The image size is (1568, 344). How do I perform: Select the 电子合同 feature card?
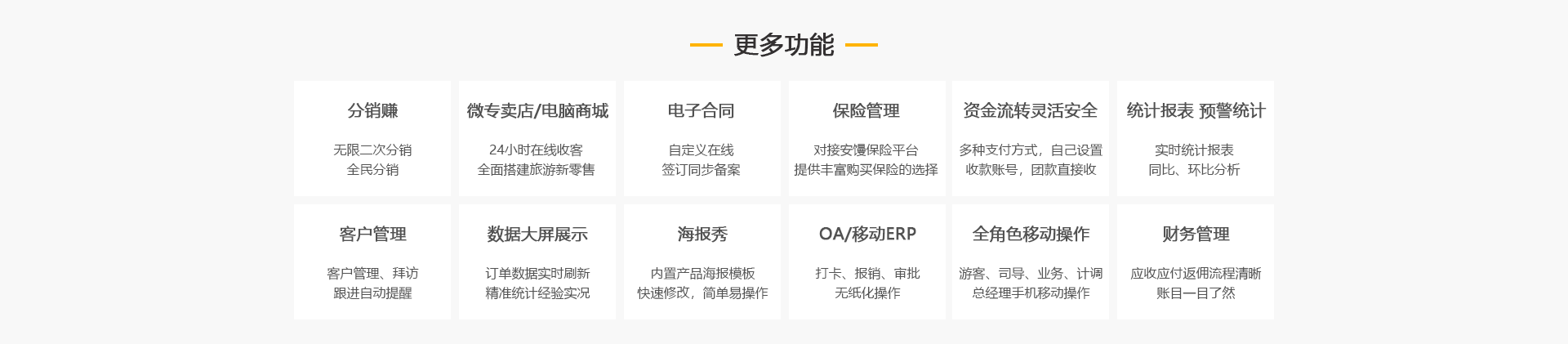[x=702, y=137]
